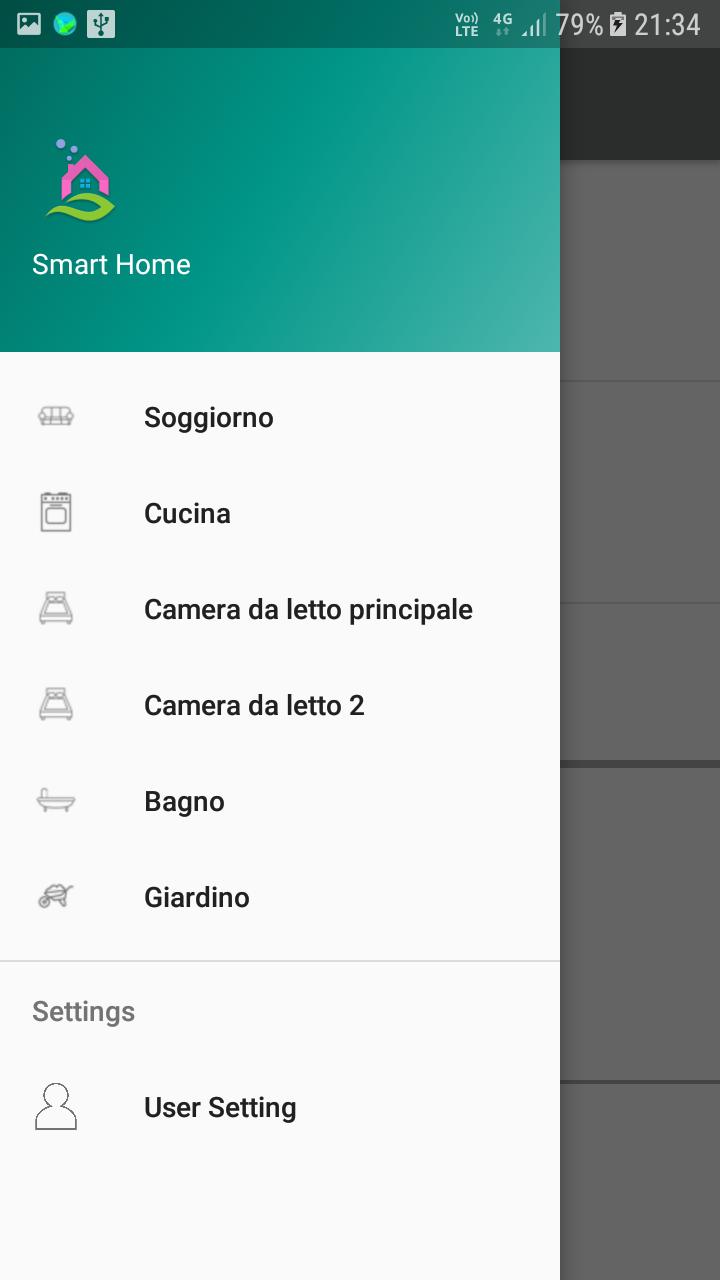The height and width of the screenshot is (1280, 720).
Task: Go to Camera da letto 2
Action: 254,705
